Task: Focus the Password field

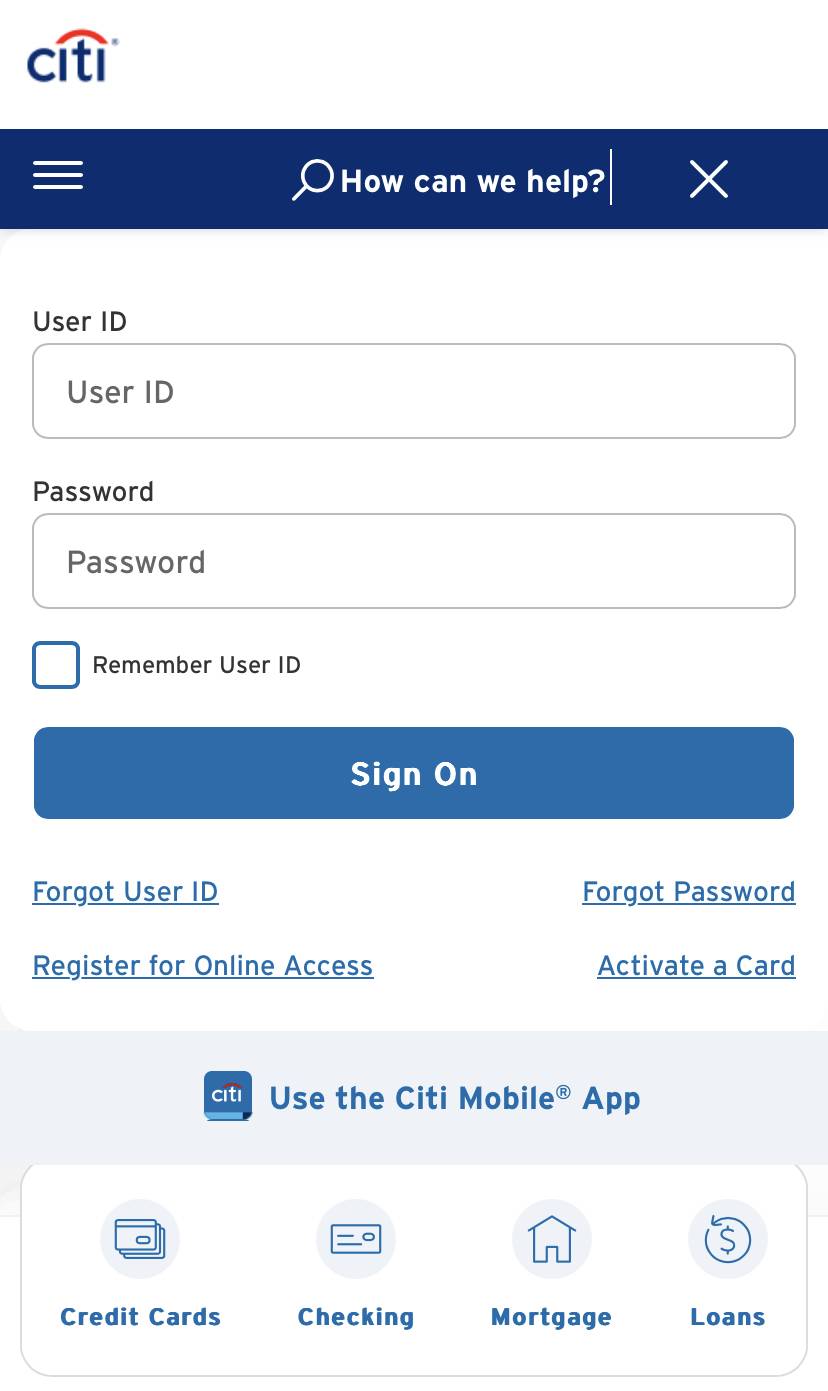Action: 414,561
